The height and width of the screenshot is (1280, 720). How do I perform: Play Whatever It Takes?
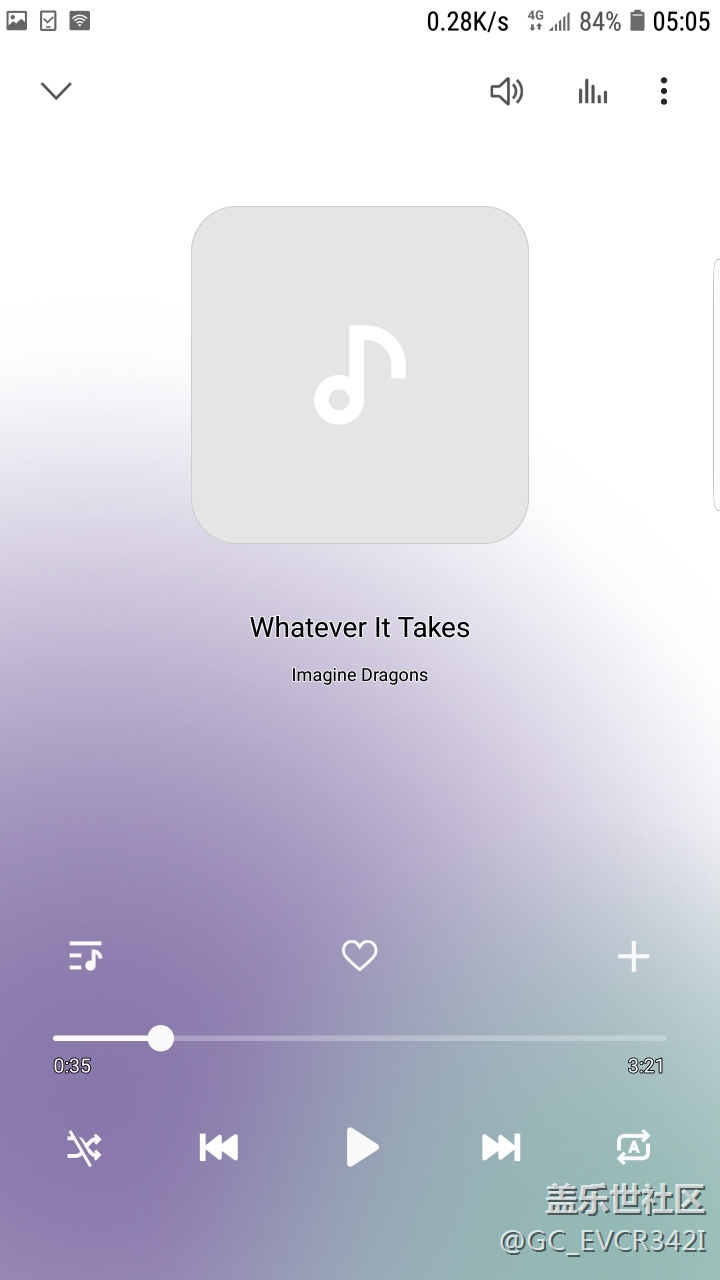tap(362, 1147)
